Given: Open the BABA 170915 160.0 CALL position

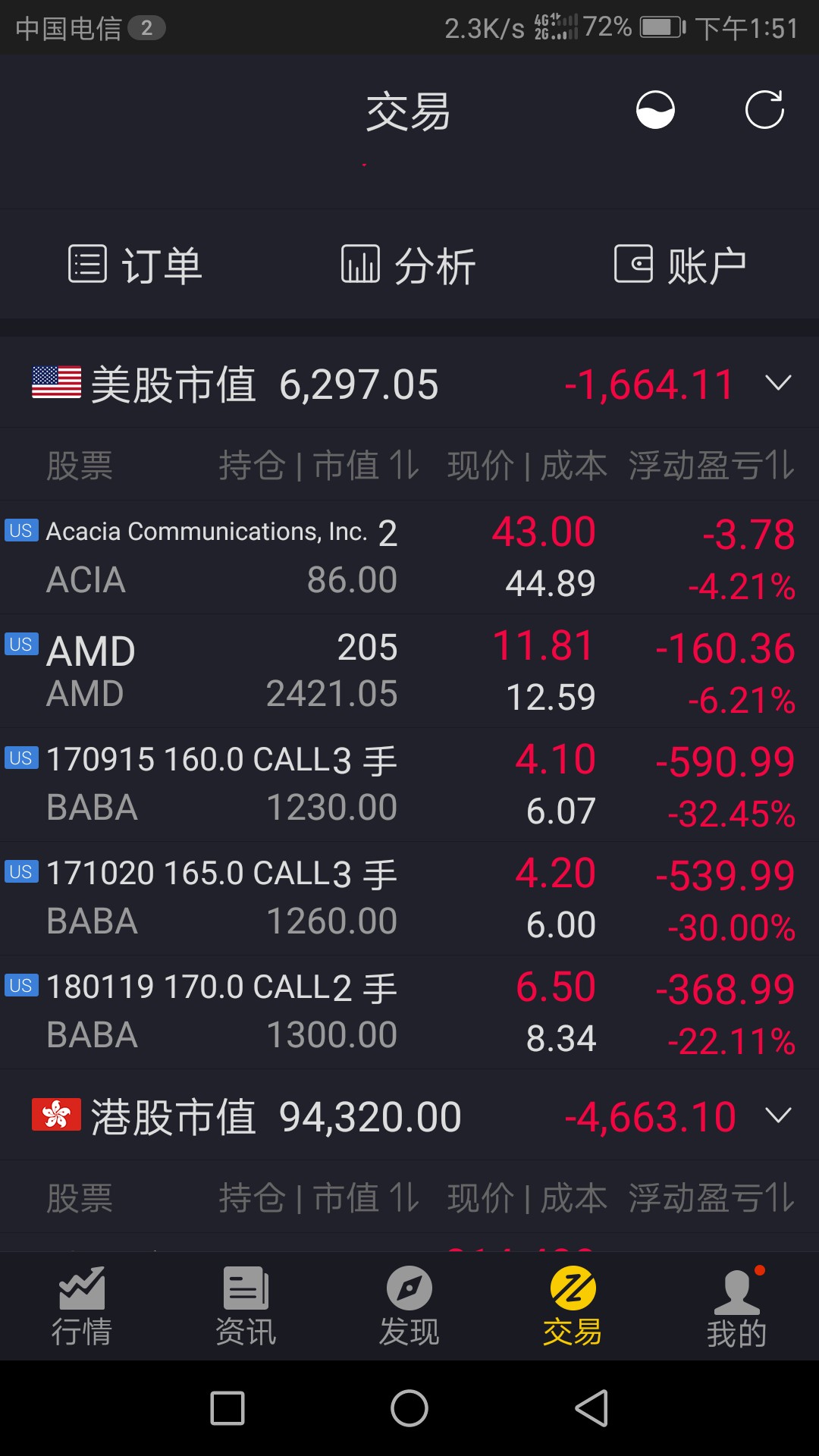Looking at the screenshot, I should click(x=409, y=785).
